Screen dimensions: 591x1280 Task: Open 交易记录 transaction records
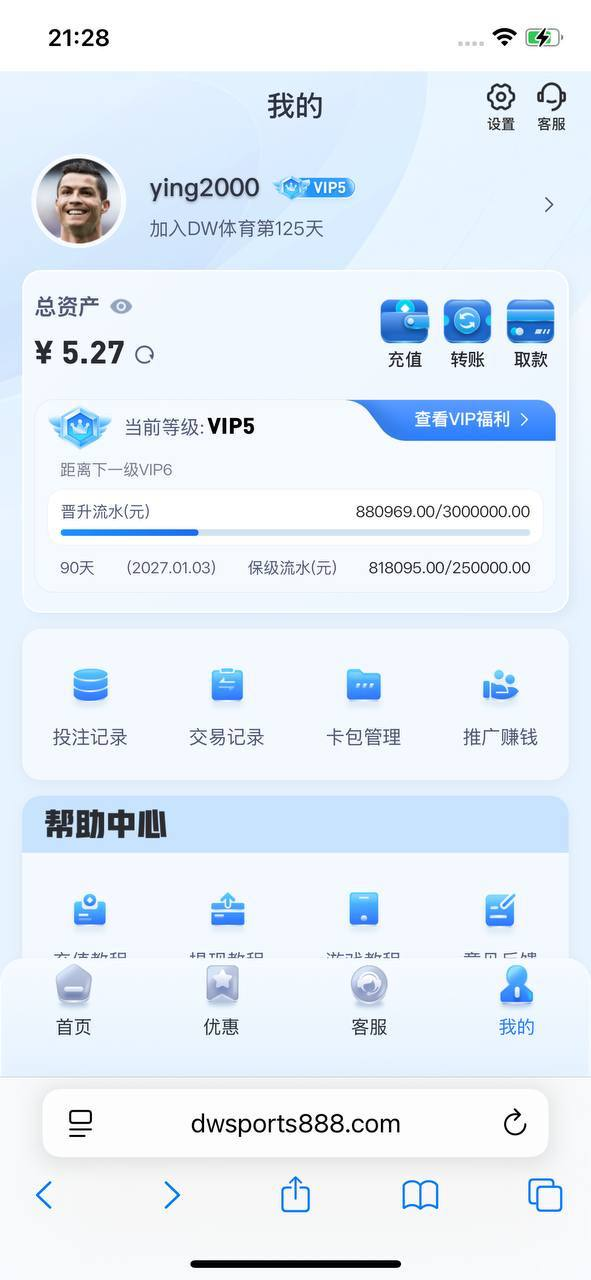[x=227, y=707]
